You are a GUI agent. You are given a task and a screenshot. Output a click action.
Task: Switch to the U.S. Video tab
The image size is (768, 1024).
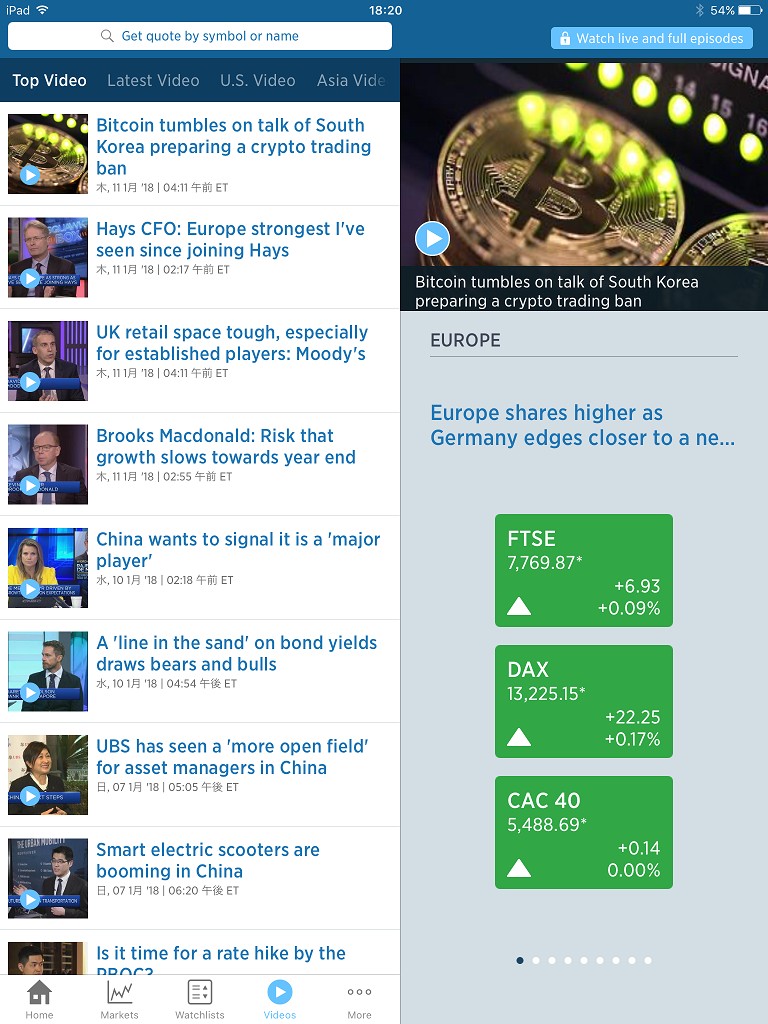(257, 81)
